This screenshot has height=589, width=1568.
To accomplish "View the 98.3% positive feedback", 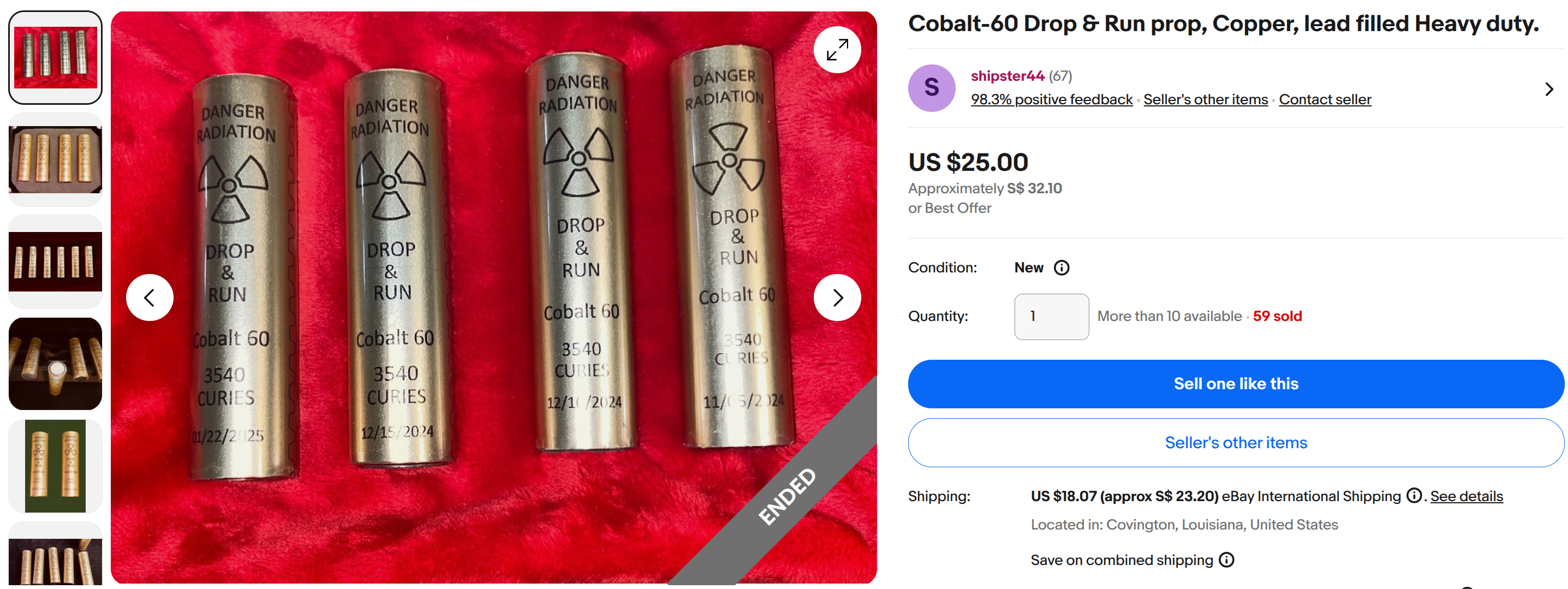I will (1051, 99).
